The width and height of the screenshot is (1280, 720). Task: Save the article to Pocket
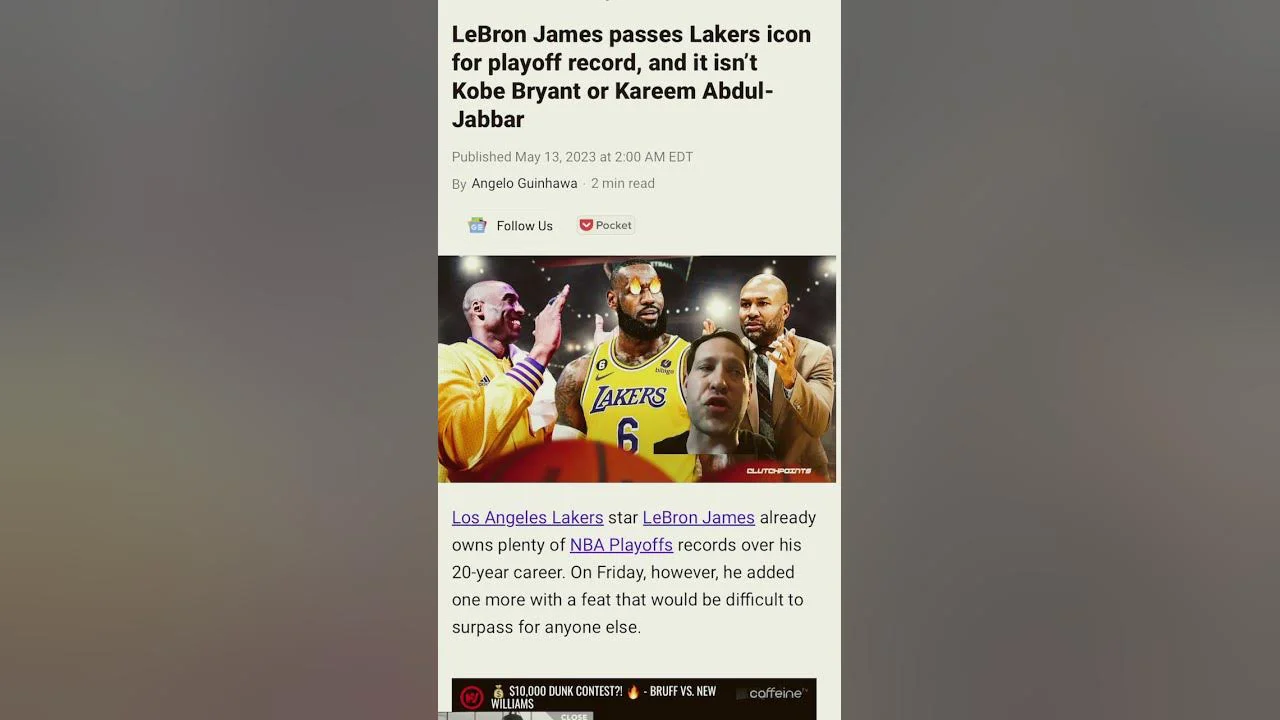(606, 225)
